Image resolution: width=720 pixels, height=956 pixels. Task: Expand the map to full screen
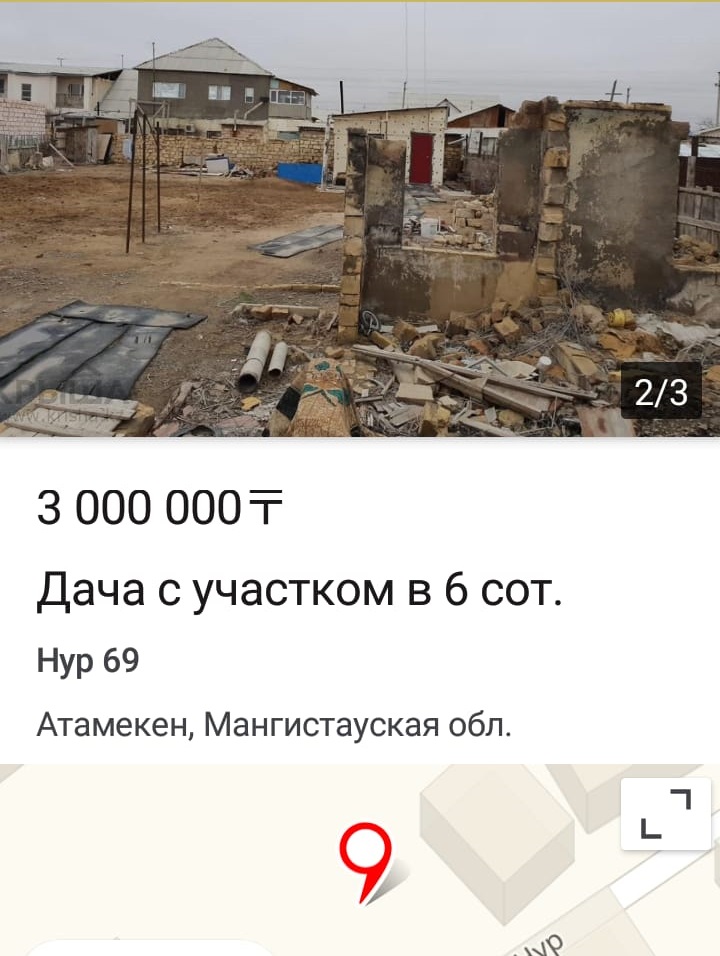coord(665,813)
